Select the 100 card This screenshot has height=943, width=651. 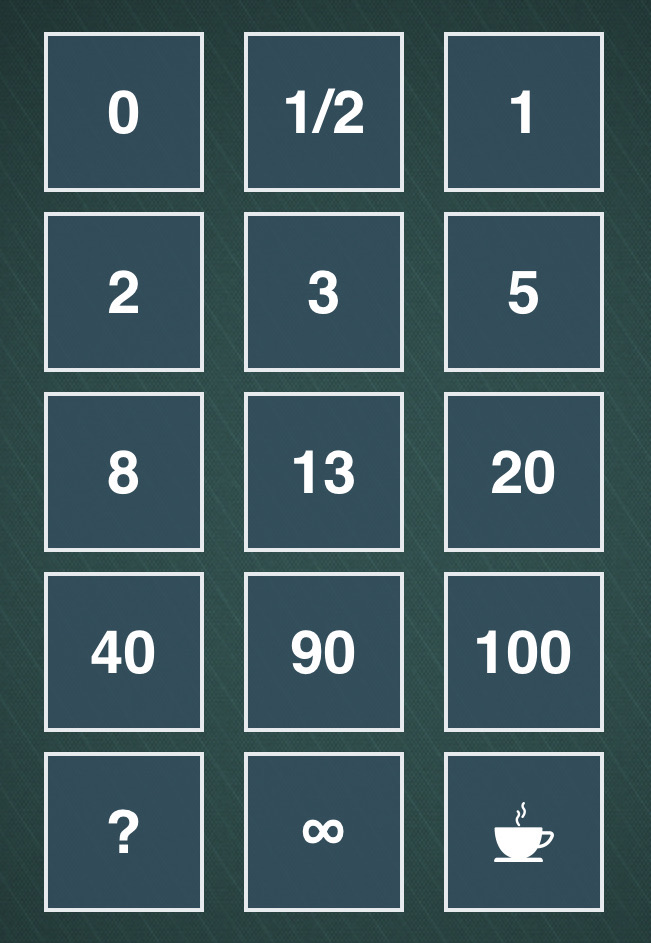[x=524, y=652]
